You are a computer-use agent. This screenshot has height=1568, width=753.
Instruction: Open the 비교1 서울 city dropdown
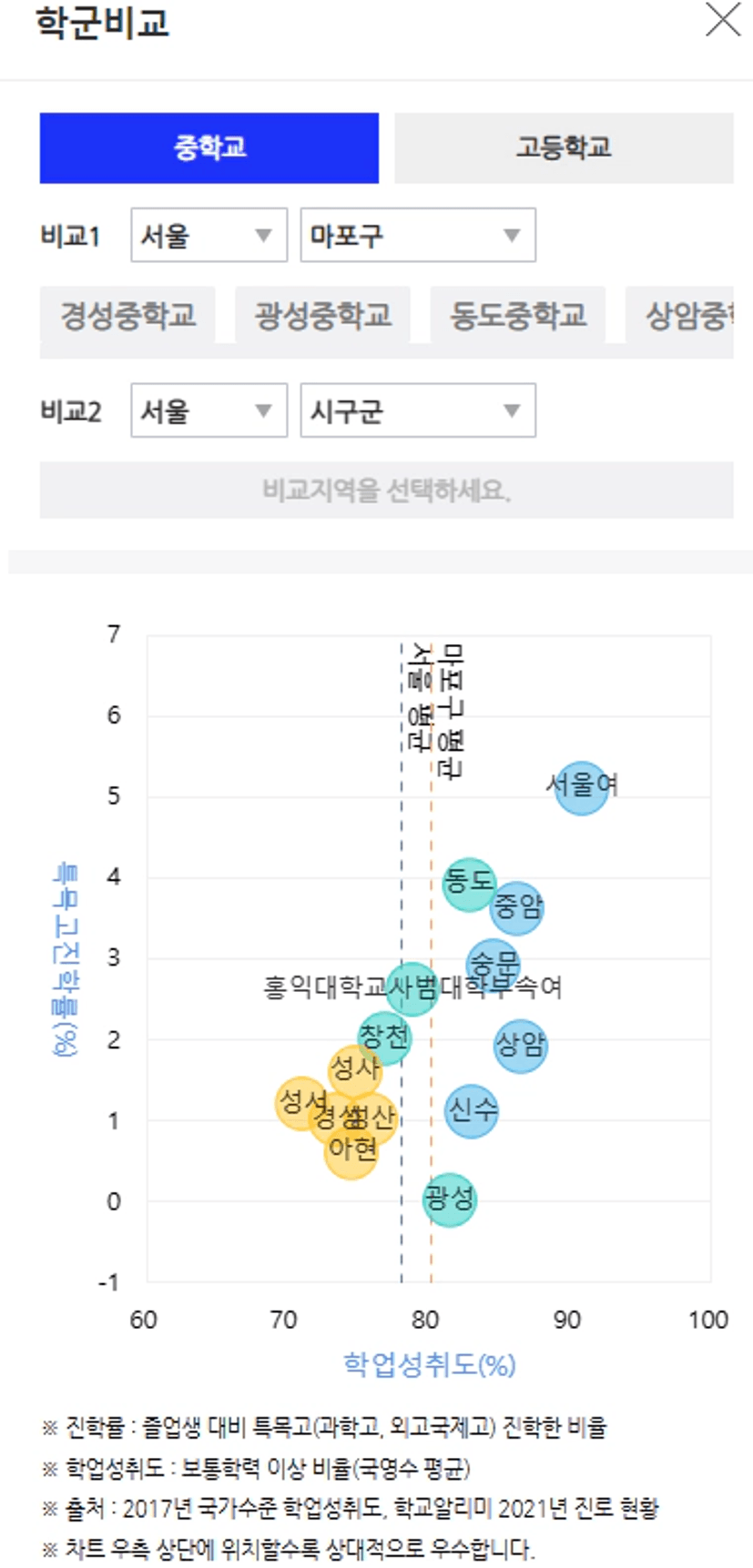[209, 236]
